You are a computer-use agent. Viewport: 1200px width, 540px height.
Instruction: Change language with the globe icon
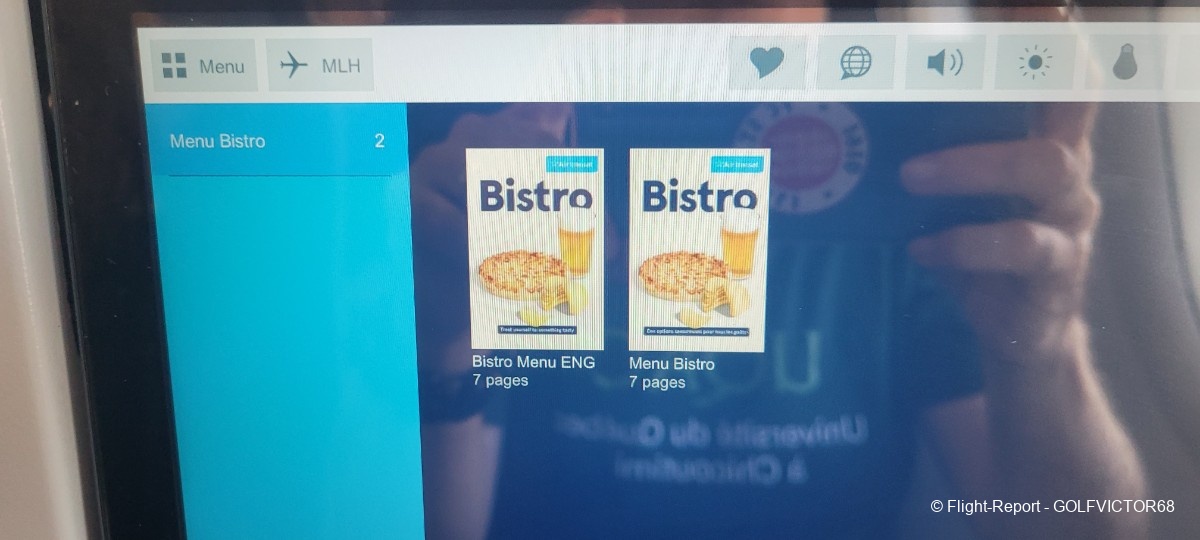855,63
